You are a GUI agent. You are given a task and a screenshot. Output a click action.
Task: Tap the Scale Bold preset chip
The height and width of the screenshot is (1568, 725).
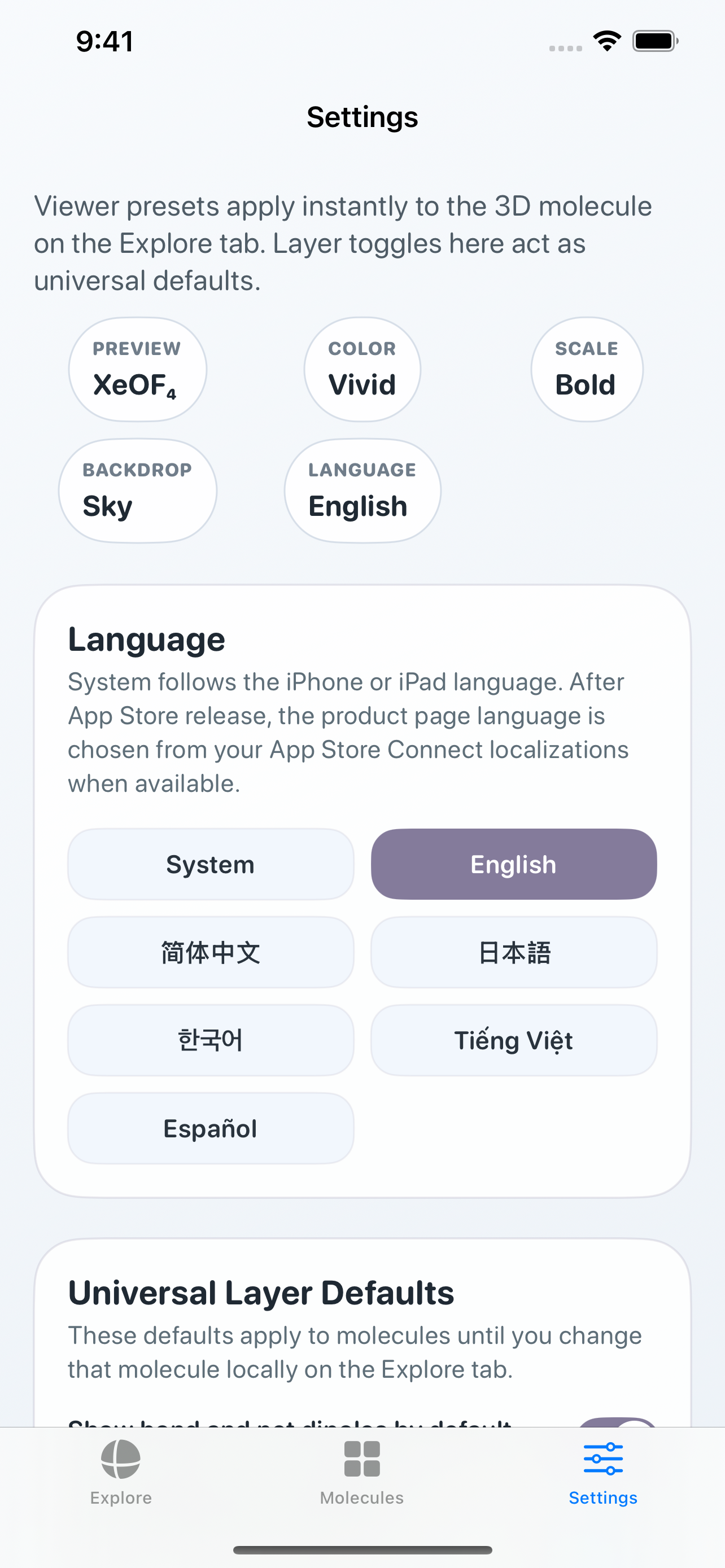[x=587, y=370]
